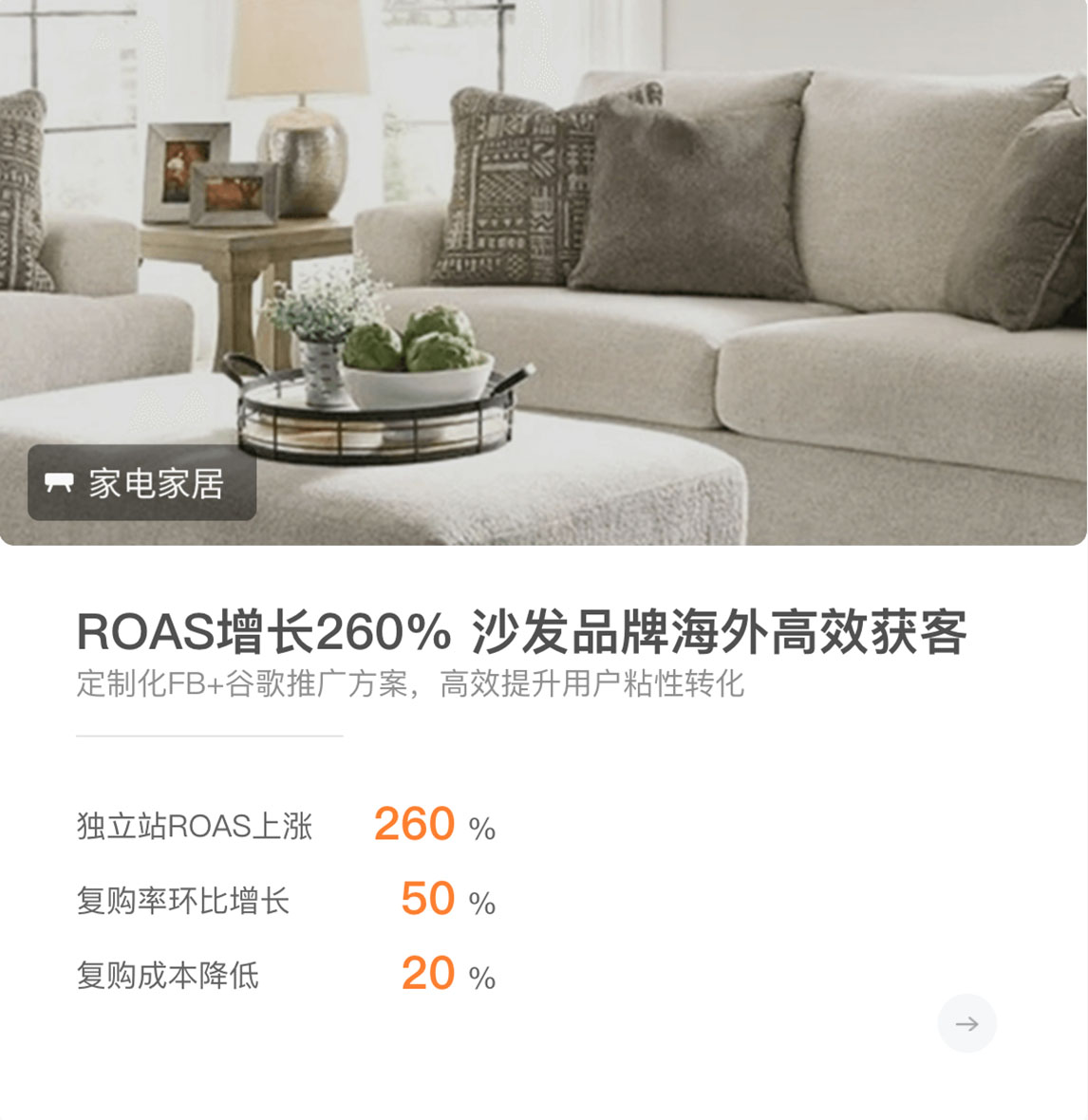Tap the arrow button to view case details

(x=966, y=1023)
